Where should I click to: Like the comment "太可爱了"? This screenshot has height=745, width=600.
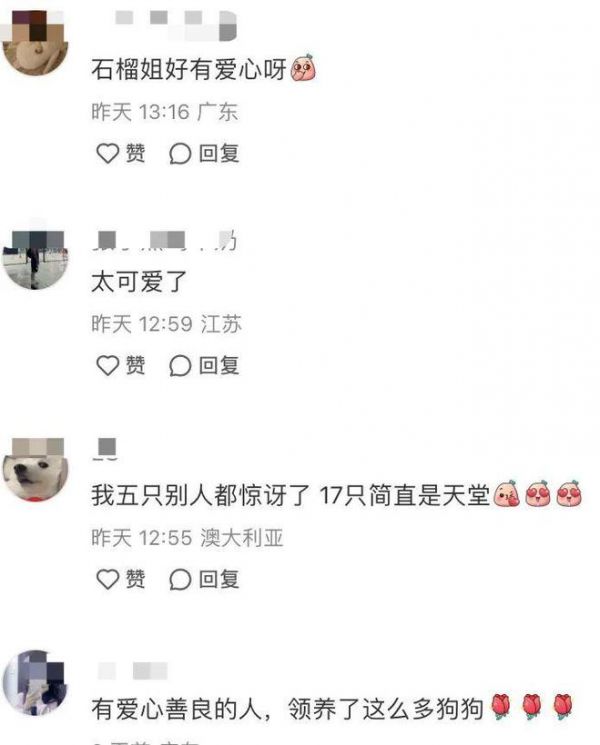[x=119, y=365]
